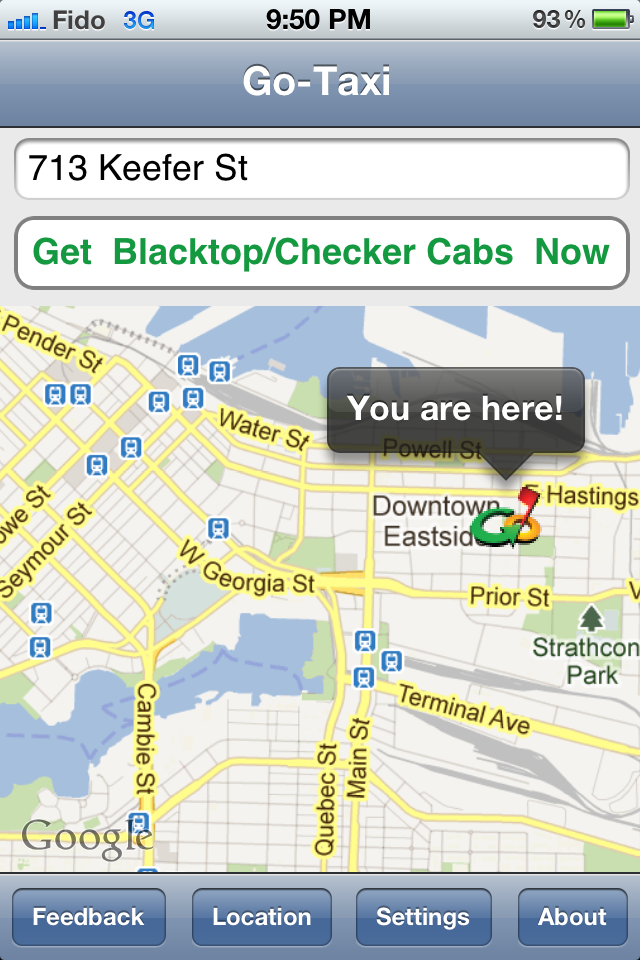This screenshot has height=960, width=640.
Task: Open the Feedback screen
Action: coord(88,917)
